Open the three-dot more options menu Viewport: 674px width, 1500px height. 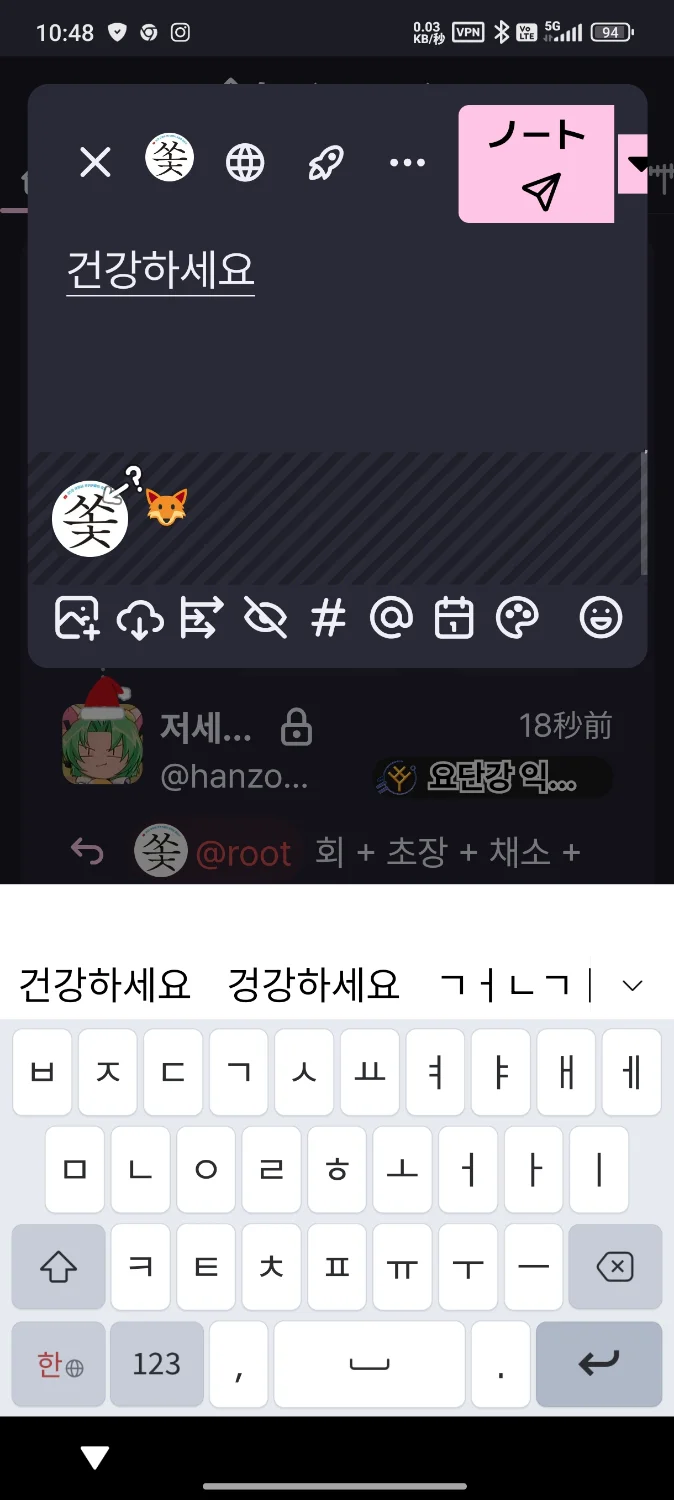(407, 162)
